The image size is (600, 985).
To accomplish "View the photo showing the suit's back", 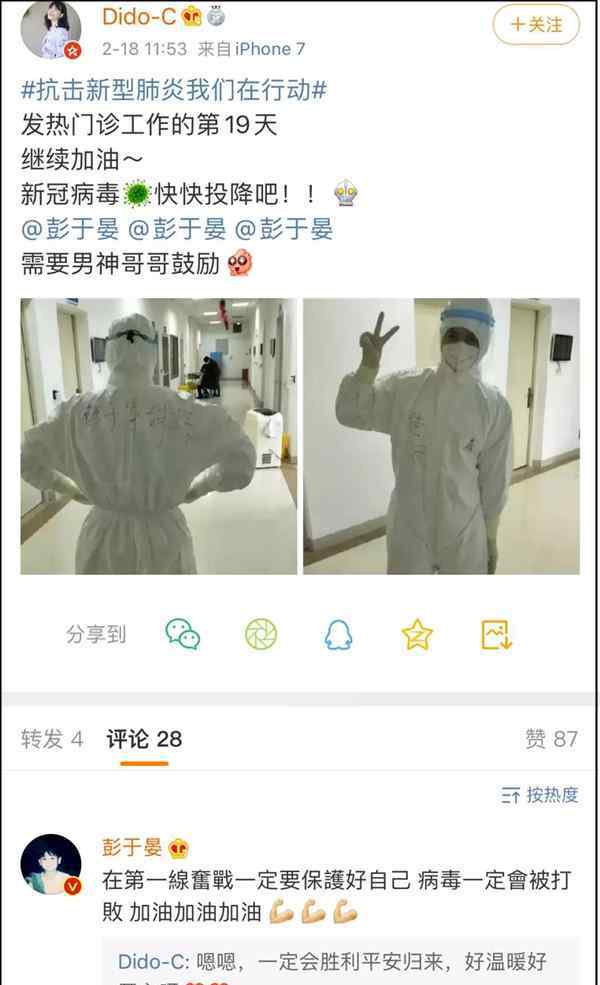I will (x=159, y=436).
